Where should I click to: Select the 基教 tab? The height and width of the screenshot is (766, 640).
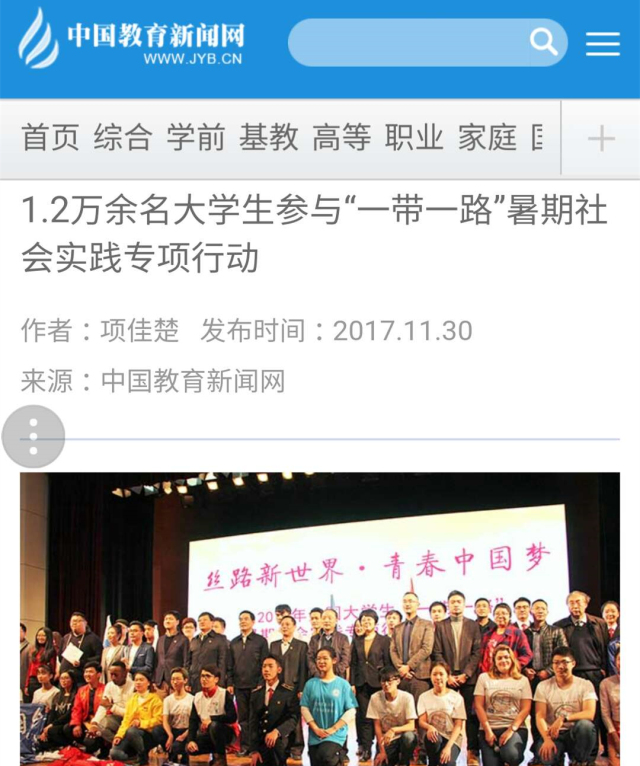(269, 138)
